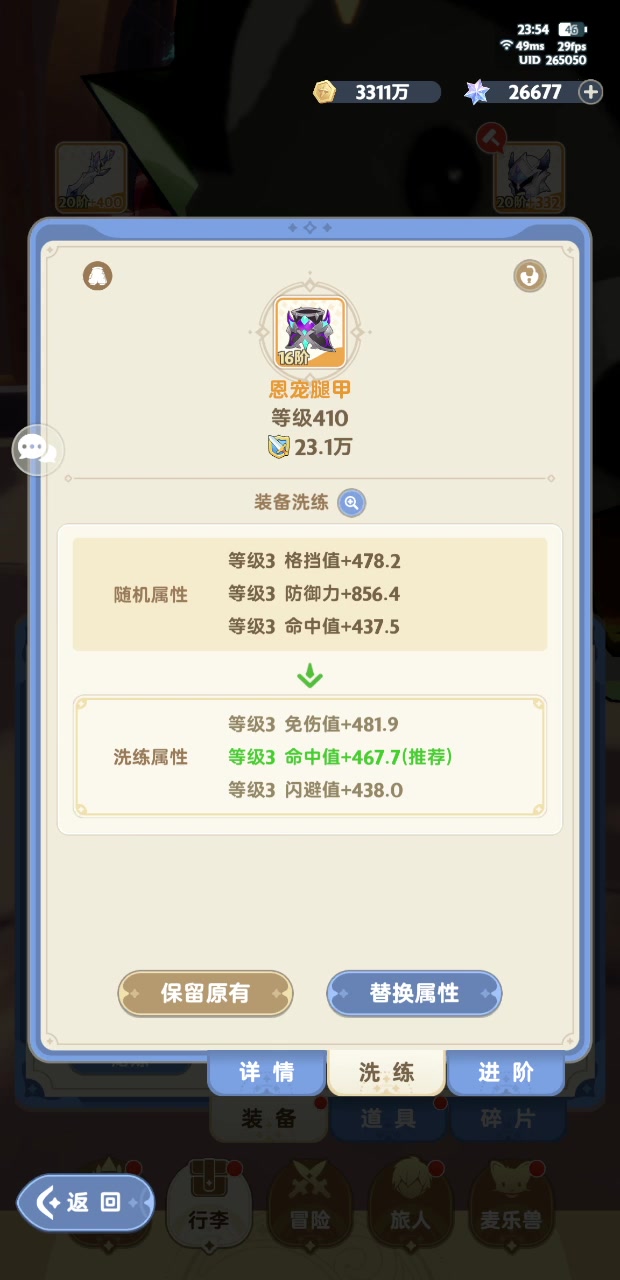Select the 洗练 tab
620x1280 pixels.
pyautogui.click(x=386, y=1073)
